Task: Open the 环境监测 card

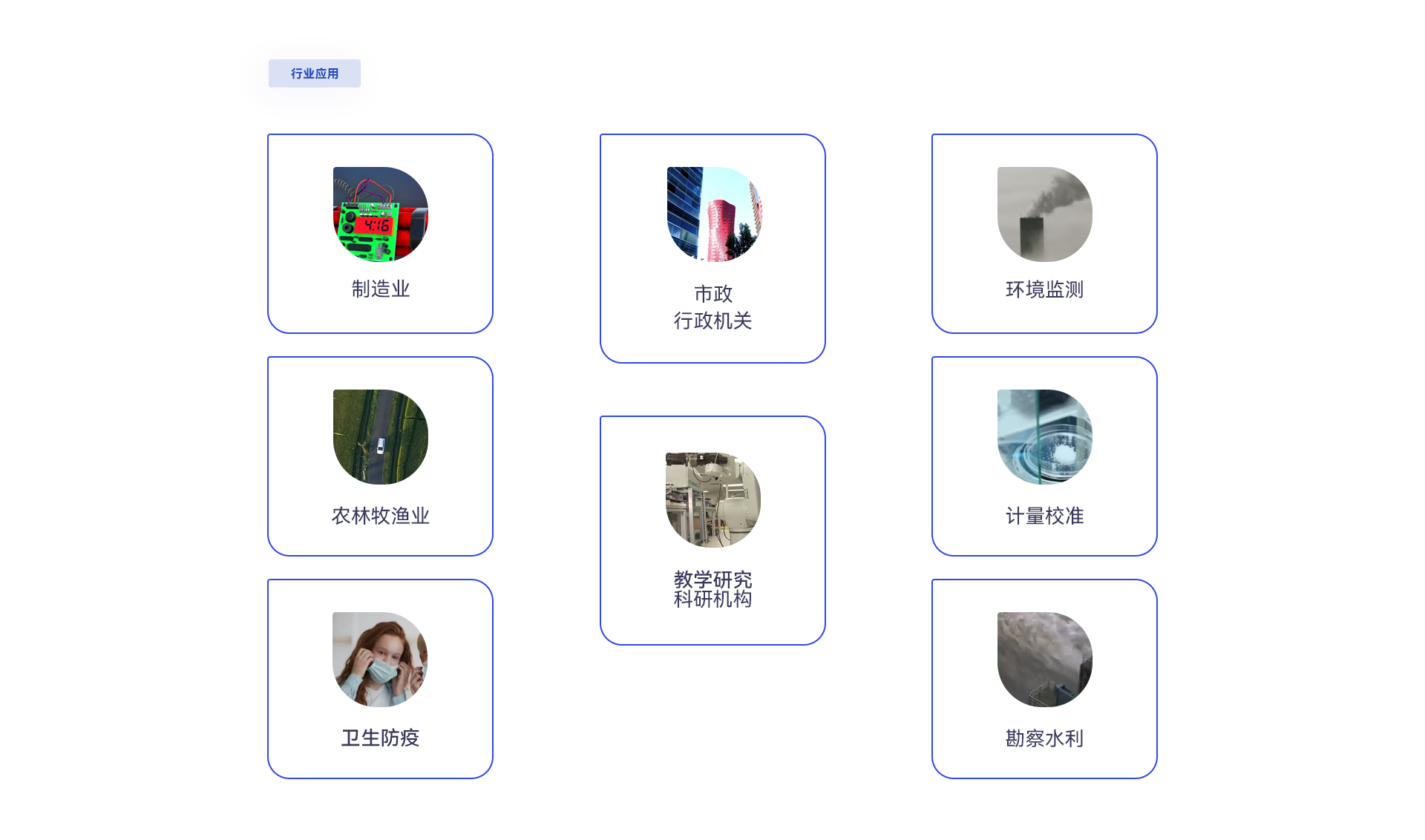Action: click(x=1044, y=234)
